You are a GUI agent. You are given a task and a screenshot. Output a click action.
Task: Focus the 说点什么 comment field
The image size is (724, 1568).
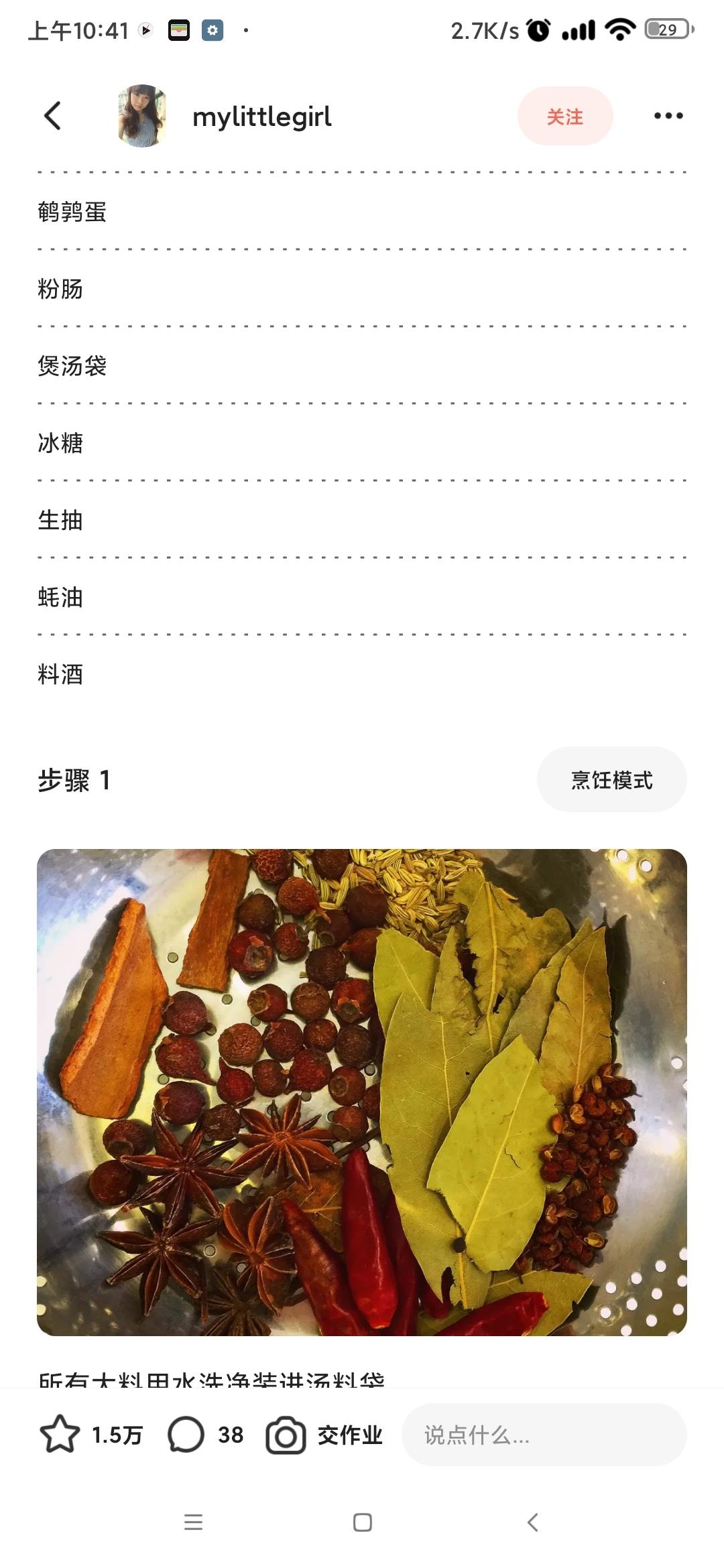544,1435
